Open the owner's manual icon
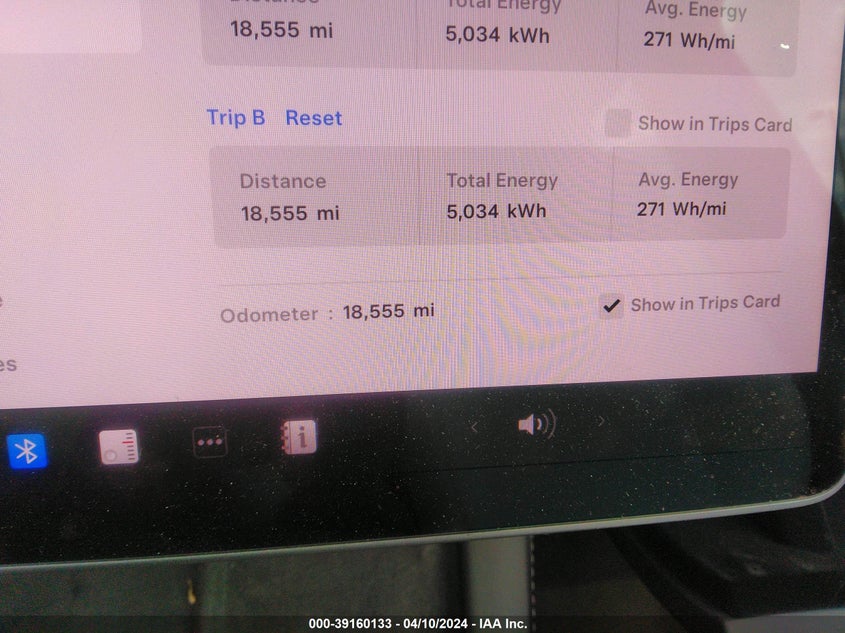The height and width of the screenshot is (633, 845). coord(298,437)
